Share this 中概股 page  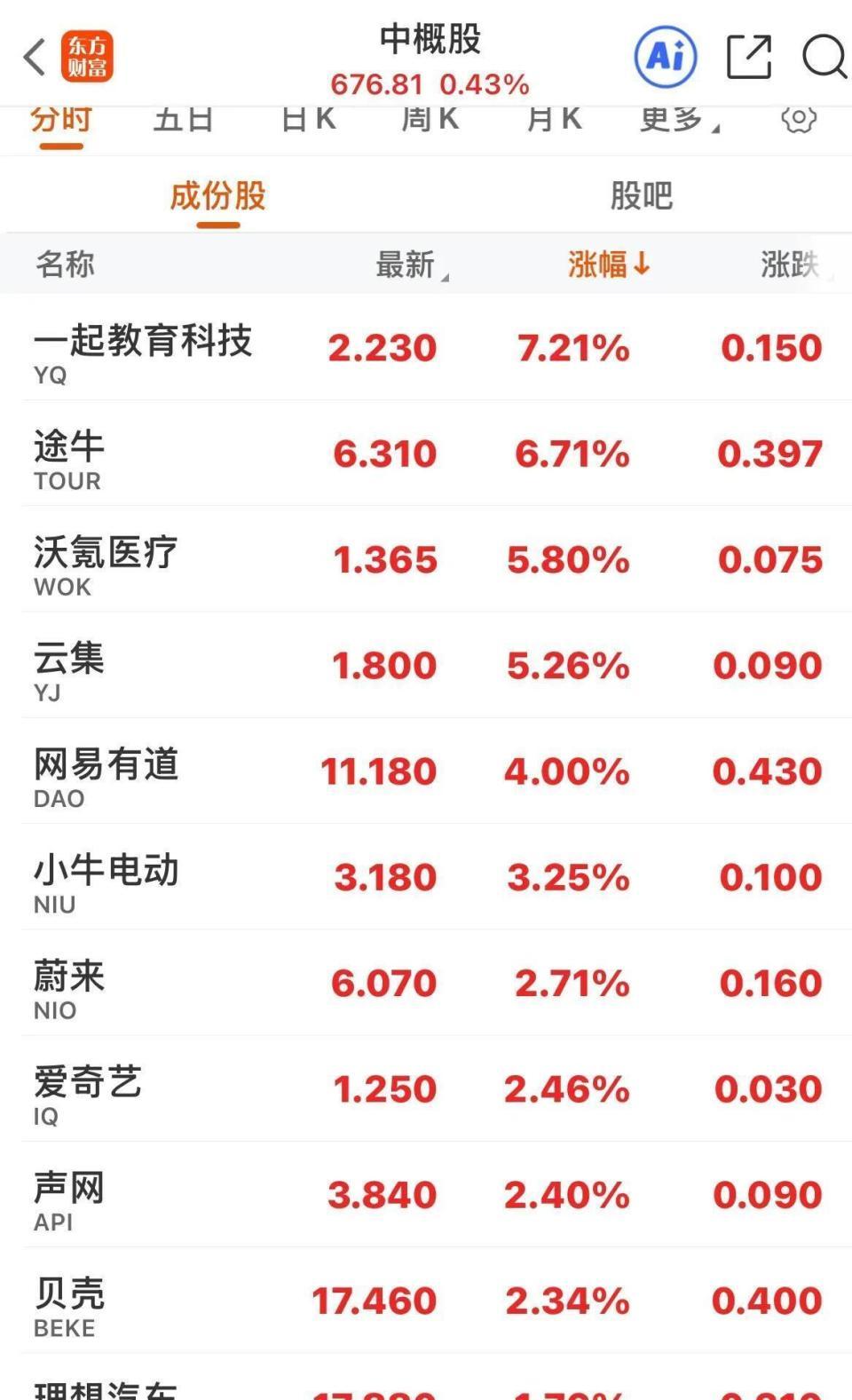(749, 57)
